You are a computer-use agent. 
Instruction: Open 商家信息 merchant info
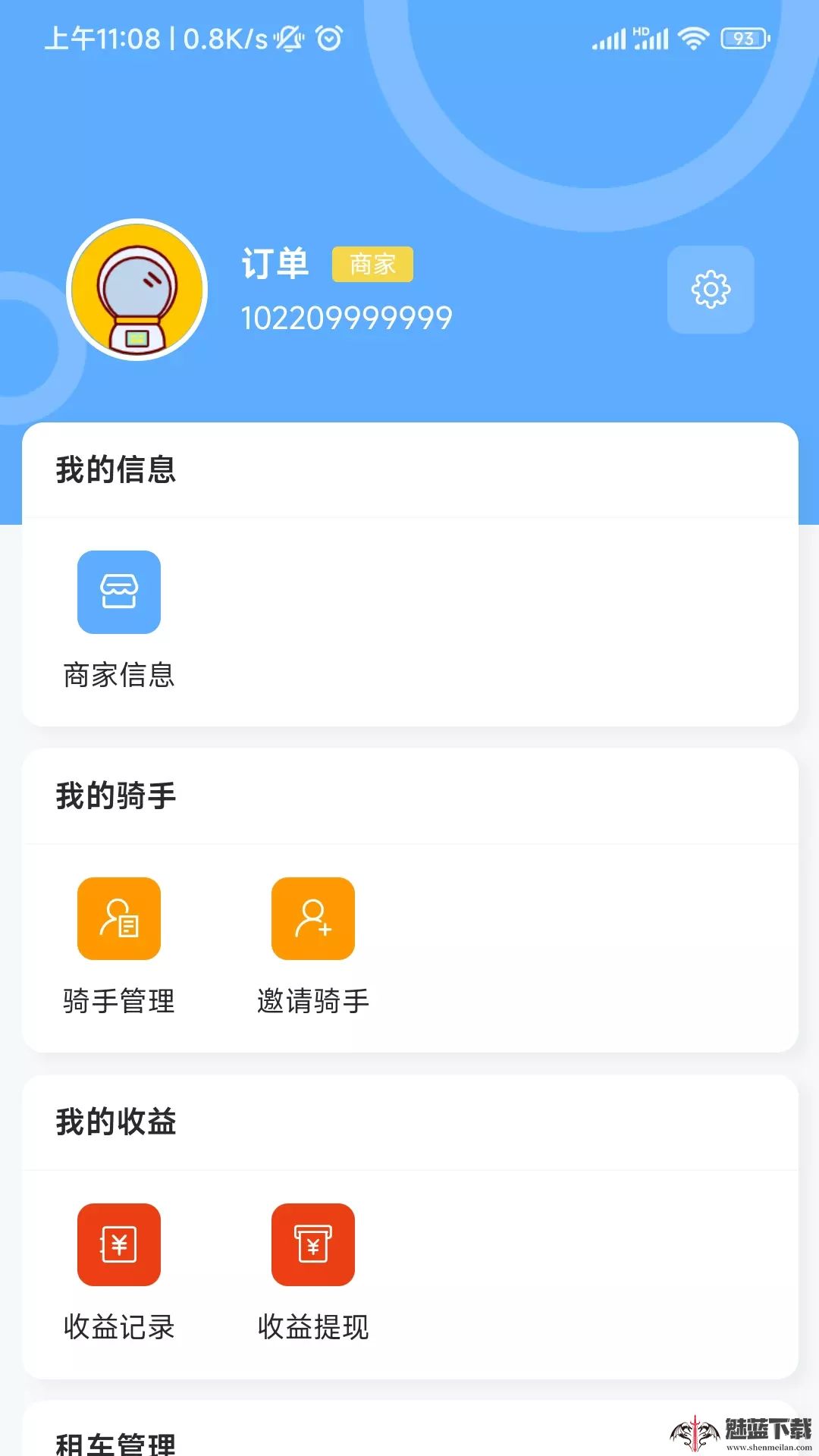click(119, 592)
